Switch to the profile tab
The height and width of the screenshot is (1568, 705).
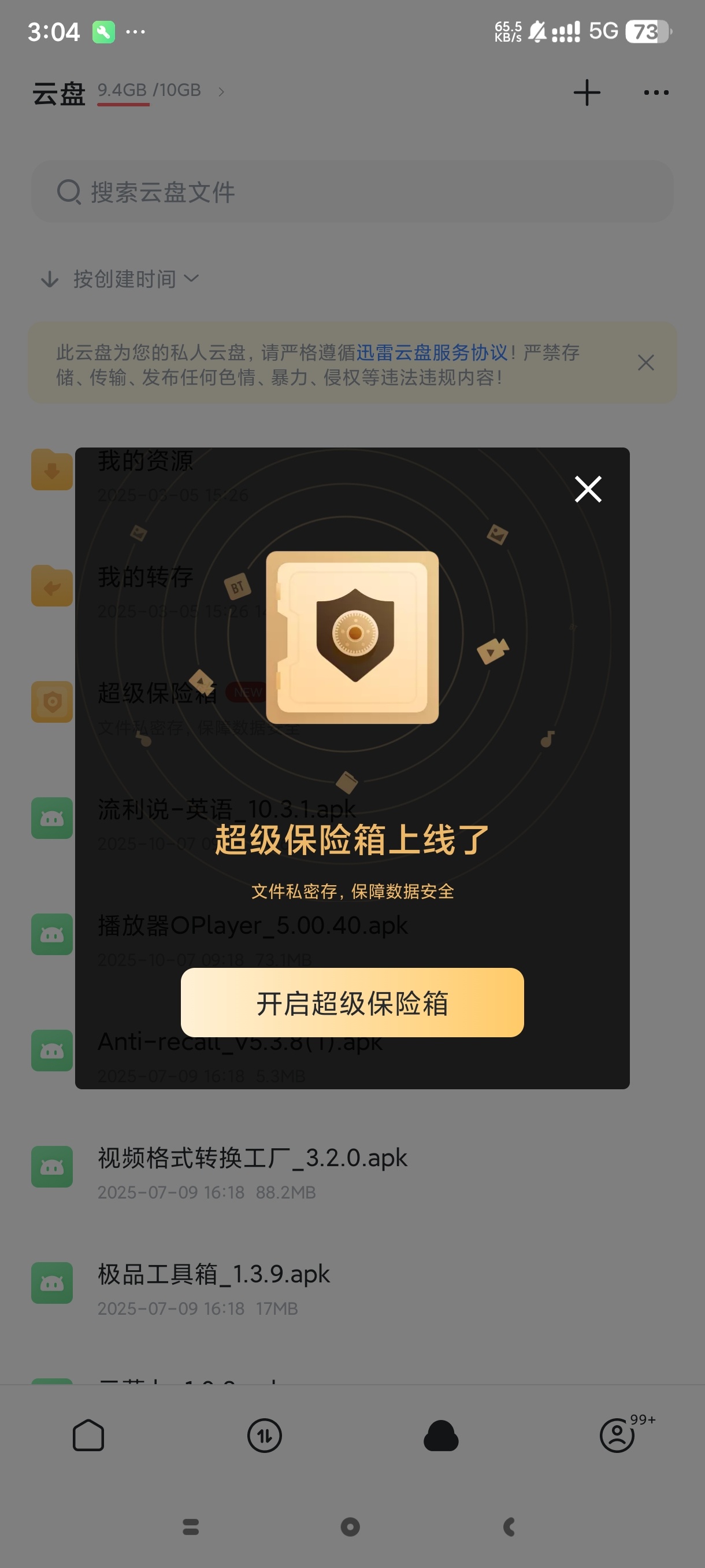pos(617,1435)
